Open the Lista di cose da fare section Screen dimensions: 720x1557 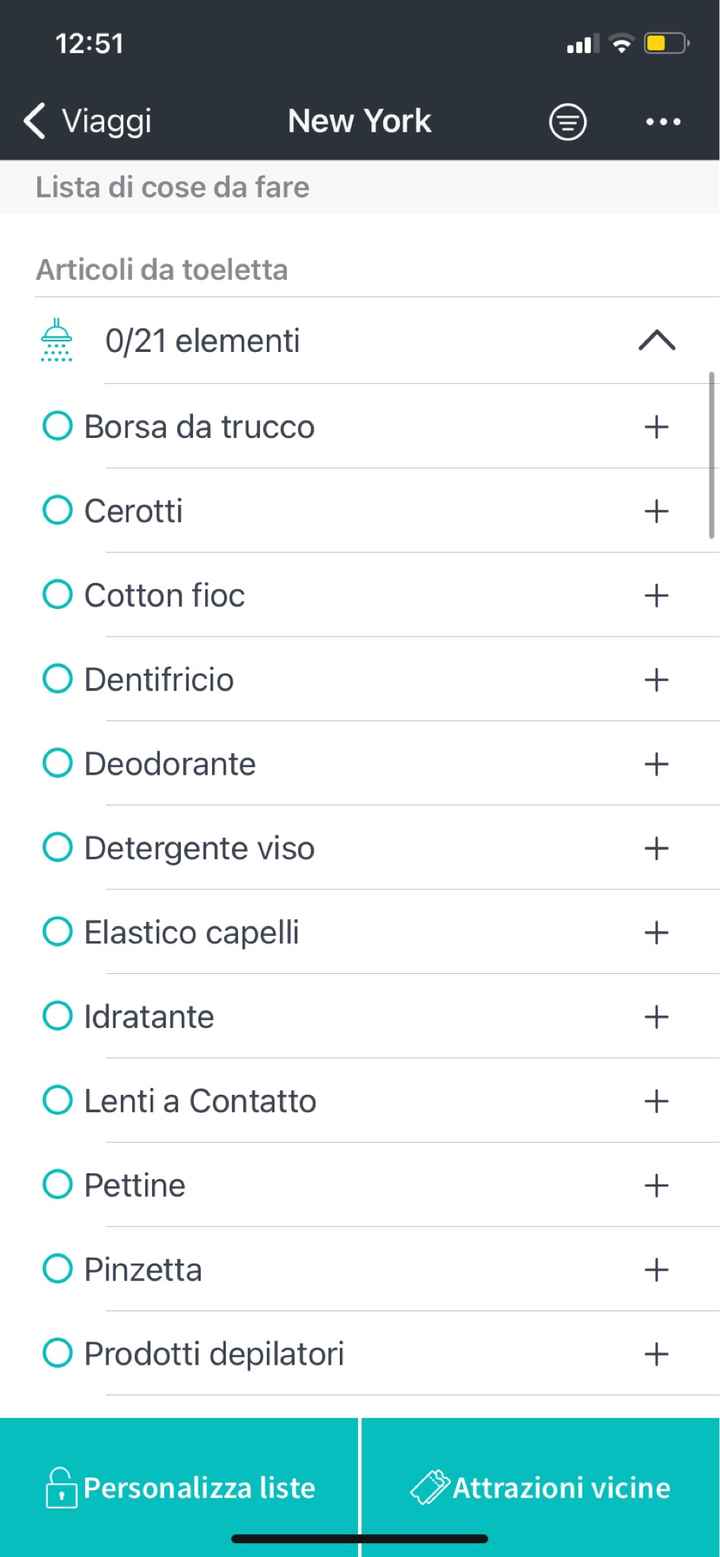coord(172,187)
